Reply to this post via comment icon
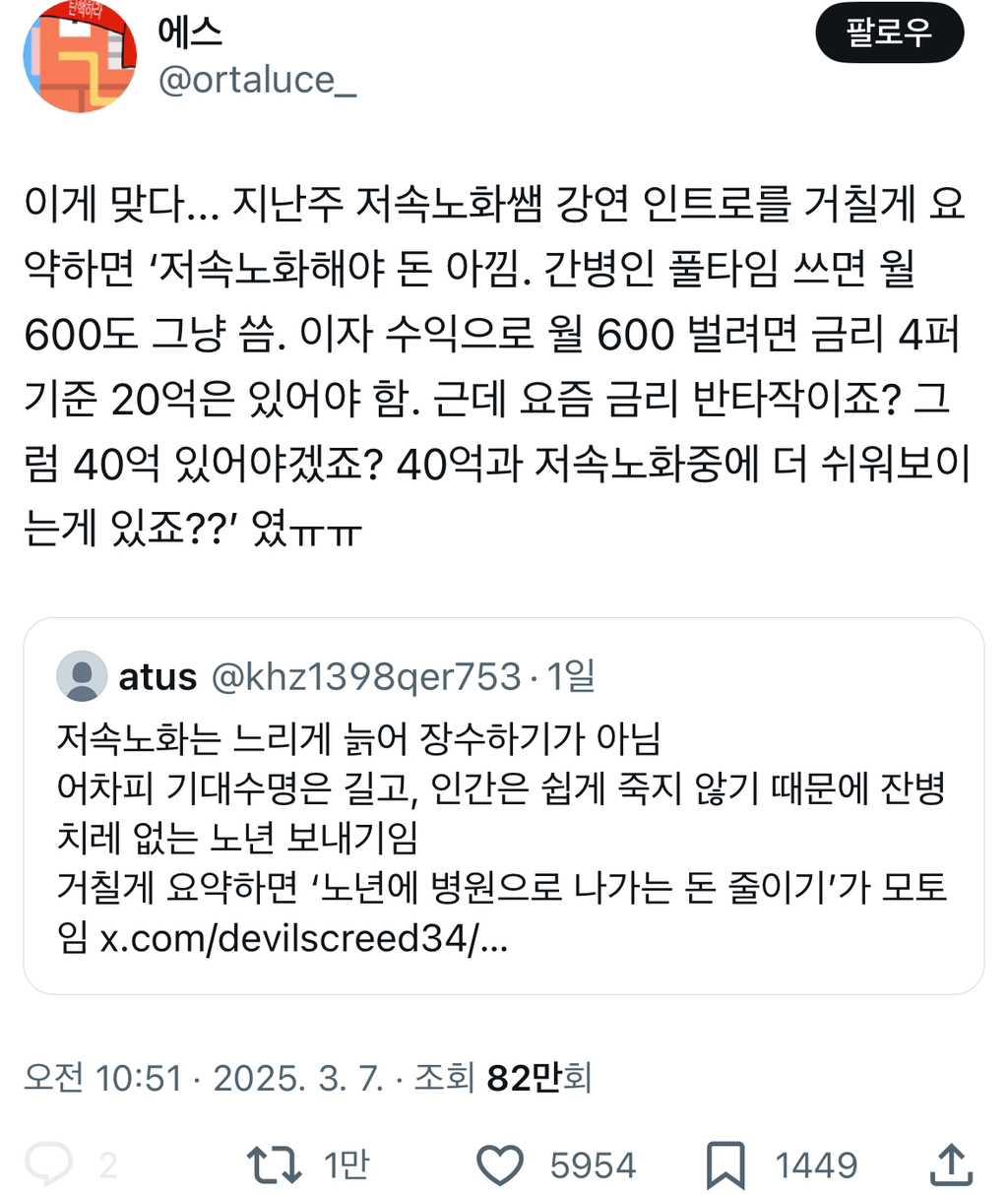The image size is (1008, 1194). (x=49, y=1164)
